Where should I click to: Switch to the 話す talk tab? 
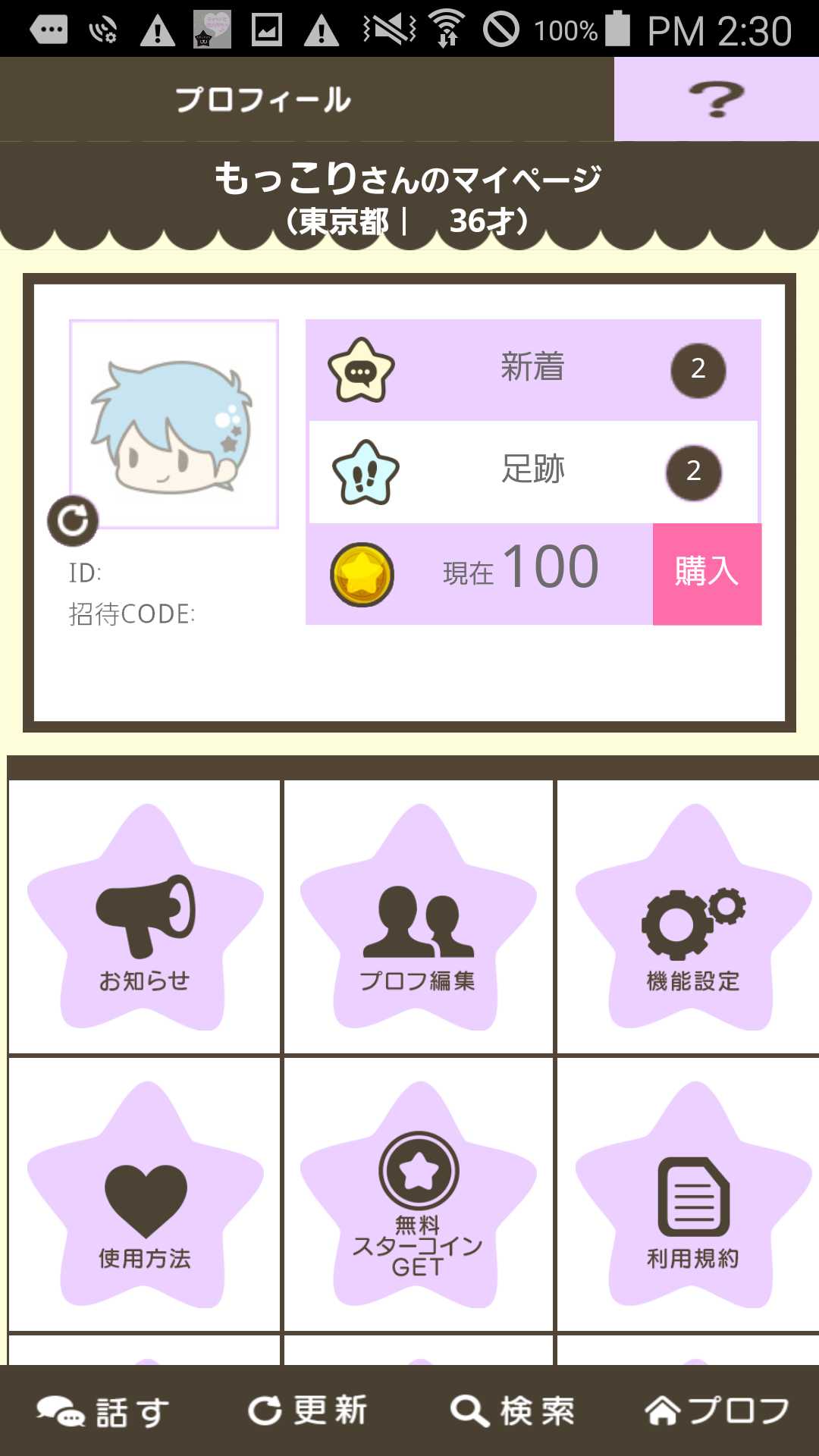point(104,1410)
